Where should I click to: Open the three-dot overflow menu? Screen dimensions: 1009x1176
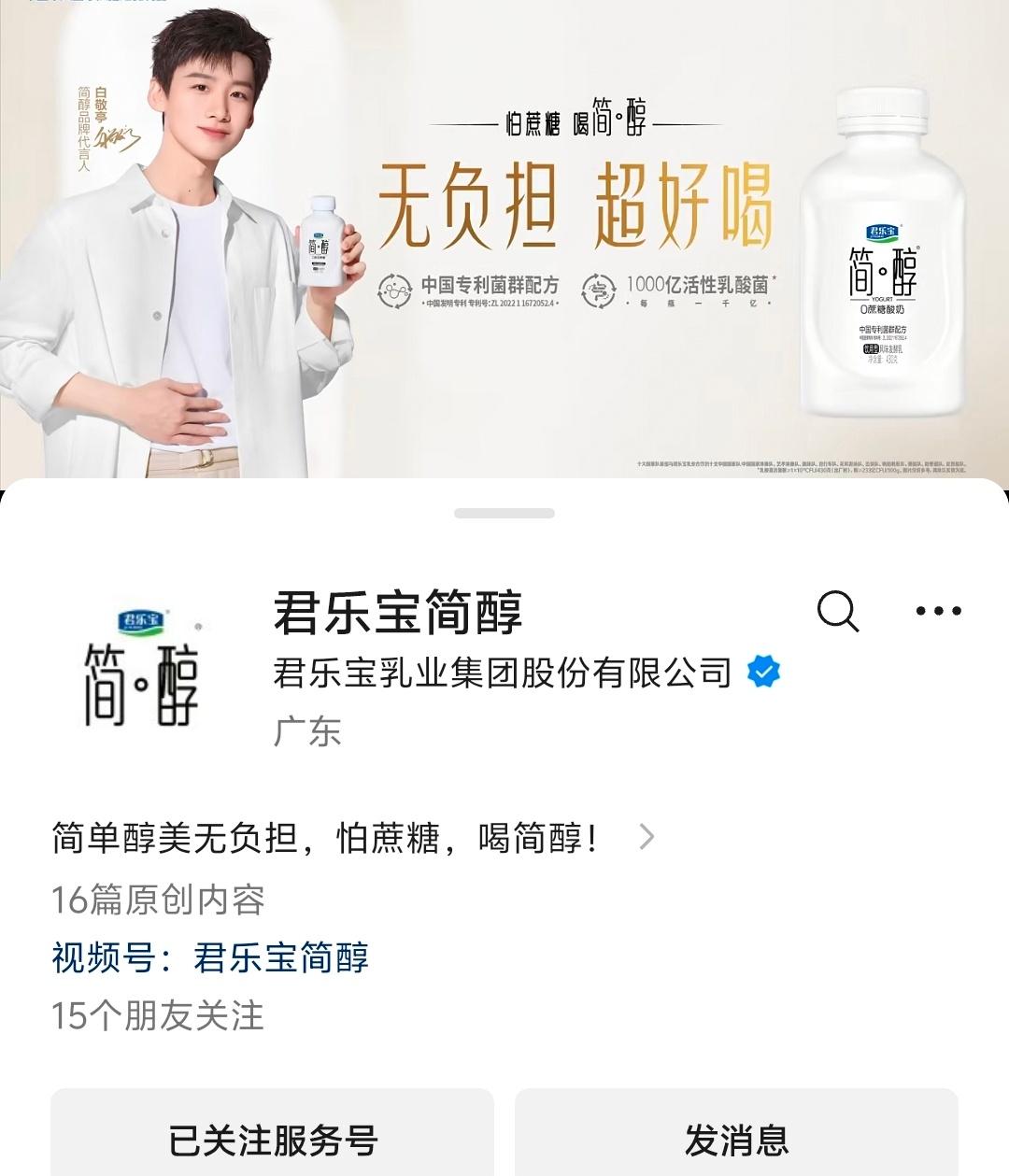pyautogui.click(x=938, y=612)
